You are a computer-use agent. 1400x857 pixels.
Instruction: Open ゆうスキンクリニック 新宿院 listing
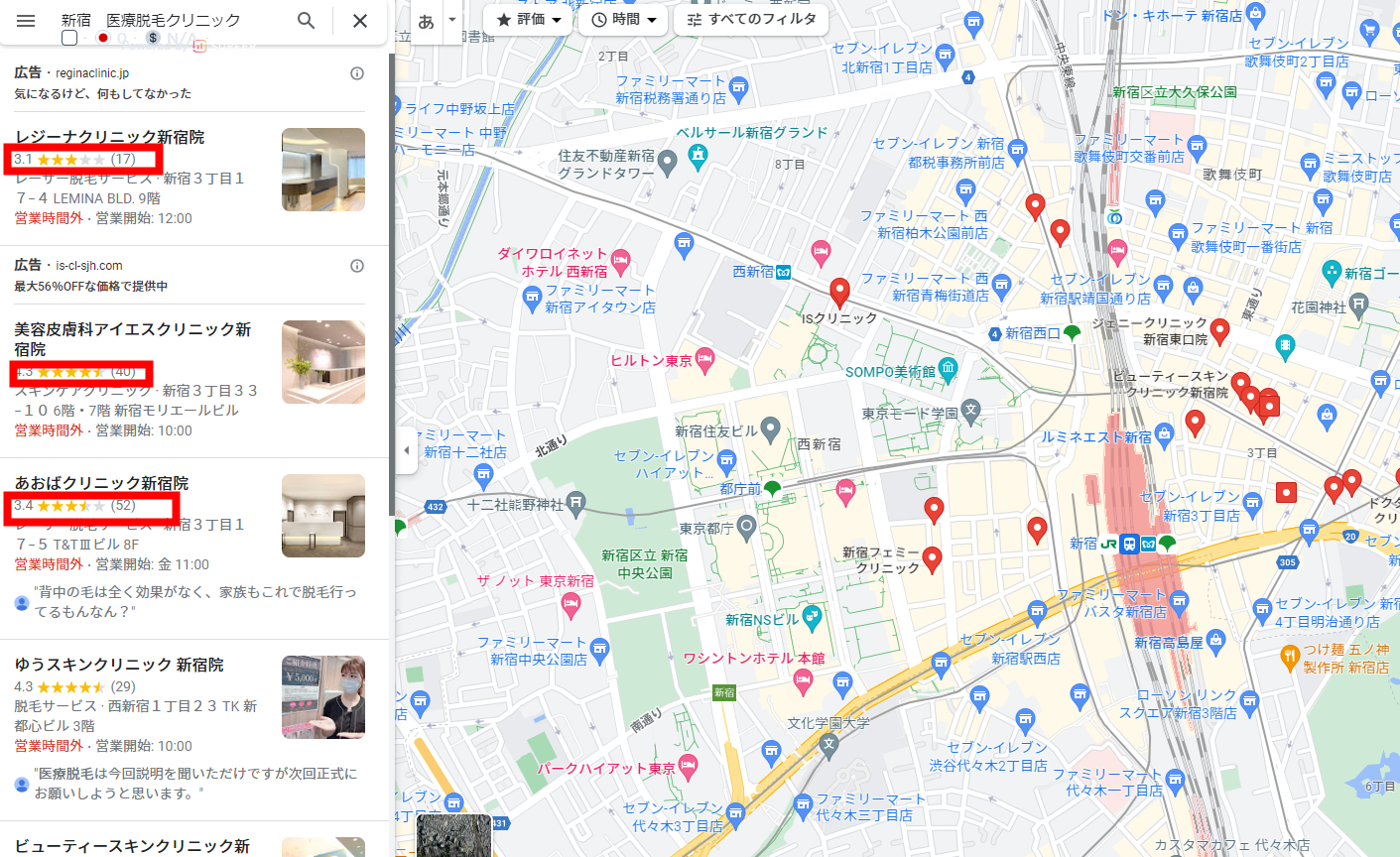tap(119, 665)
